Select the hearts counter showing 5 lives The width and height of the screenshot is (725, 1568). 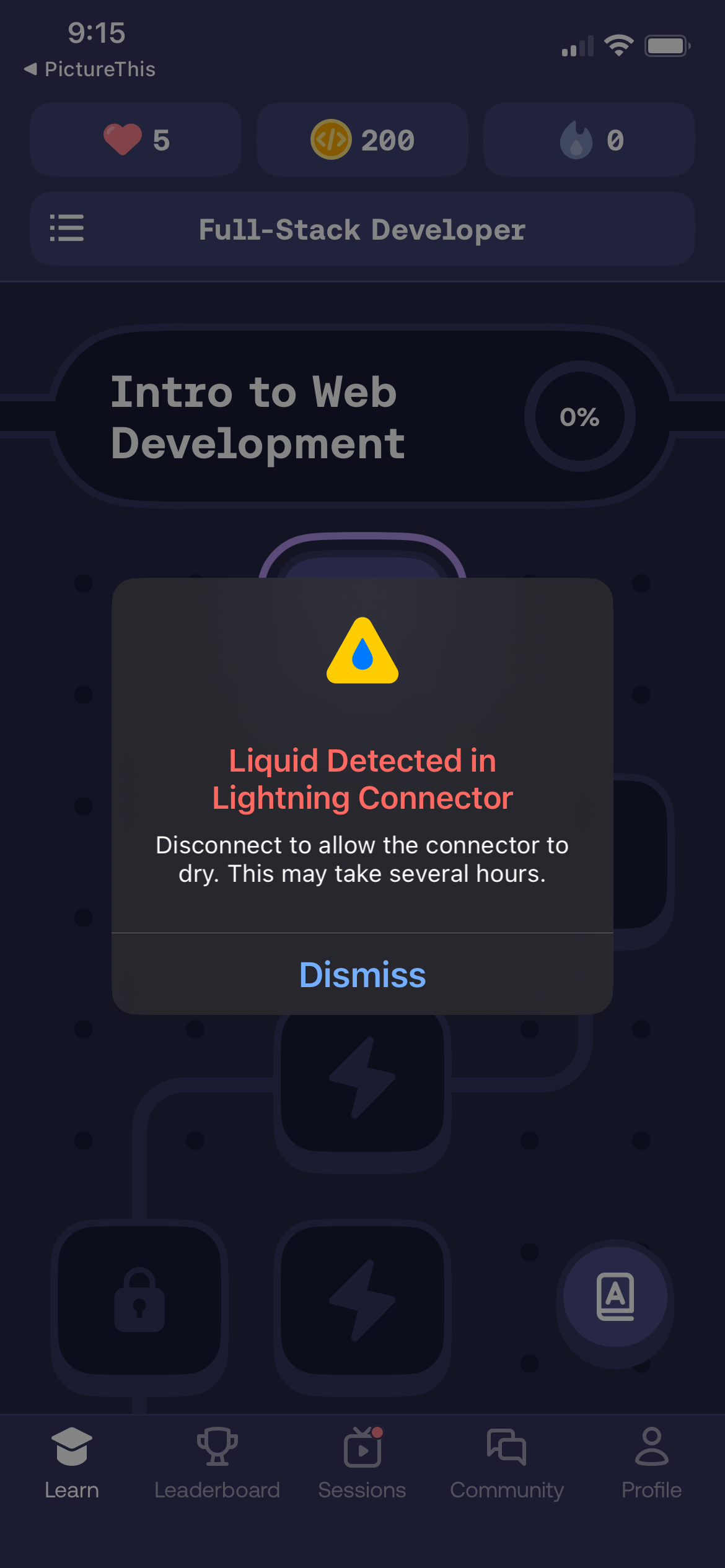(x=135, y=140)
